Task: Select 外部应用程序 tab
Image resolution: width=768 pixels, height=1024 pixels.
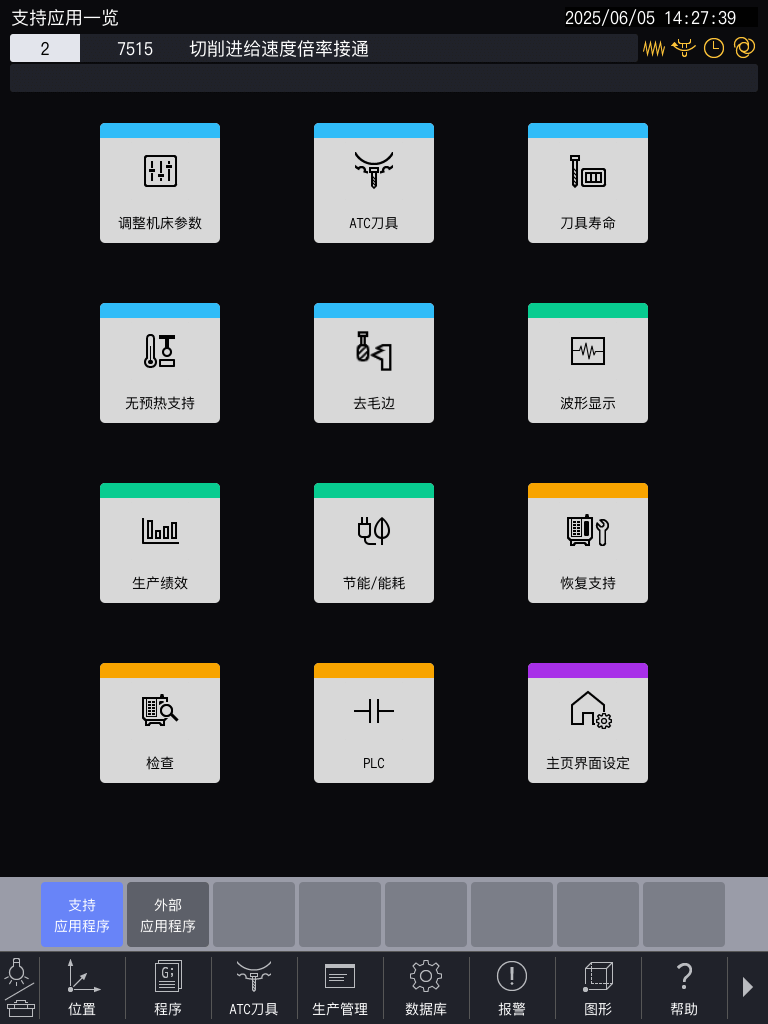Action: [x=168, y=915]
